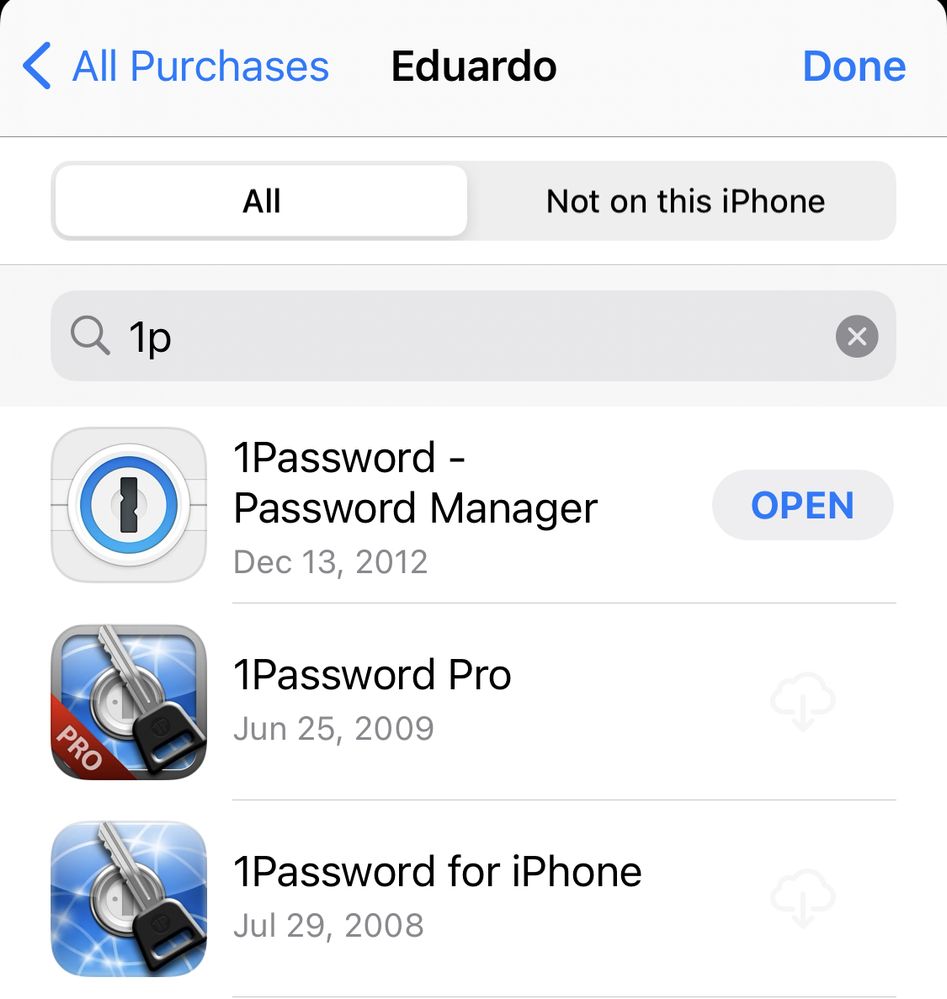This screenshot has width=947, height=999.
Task: Tap Done to close purchases
Action: 853,67
